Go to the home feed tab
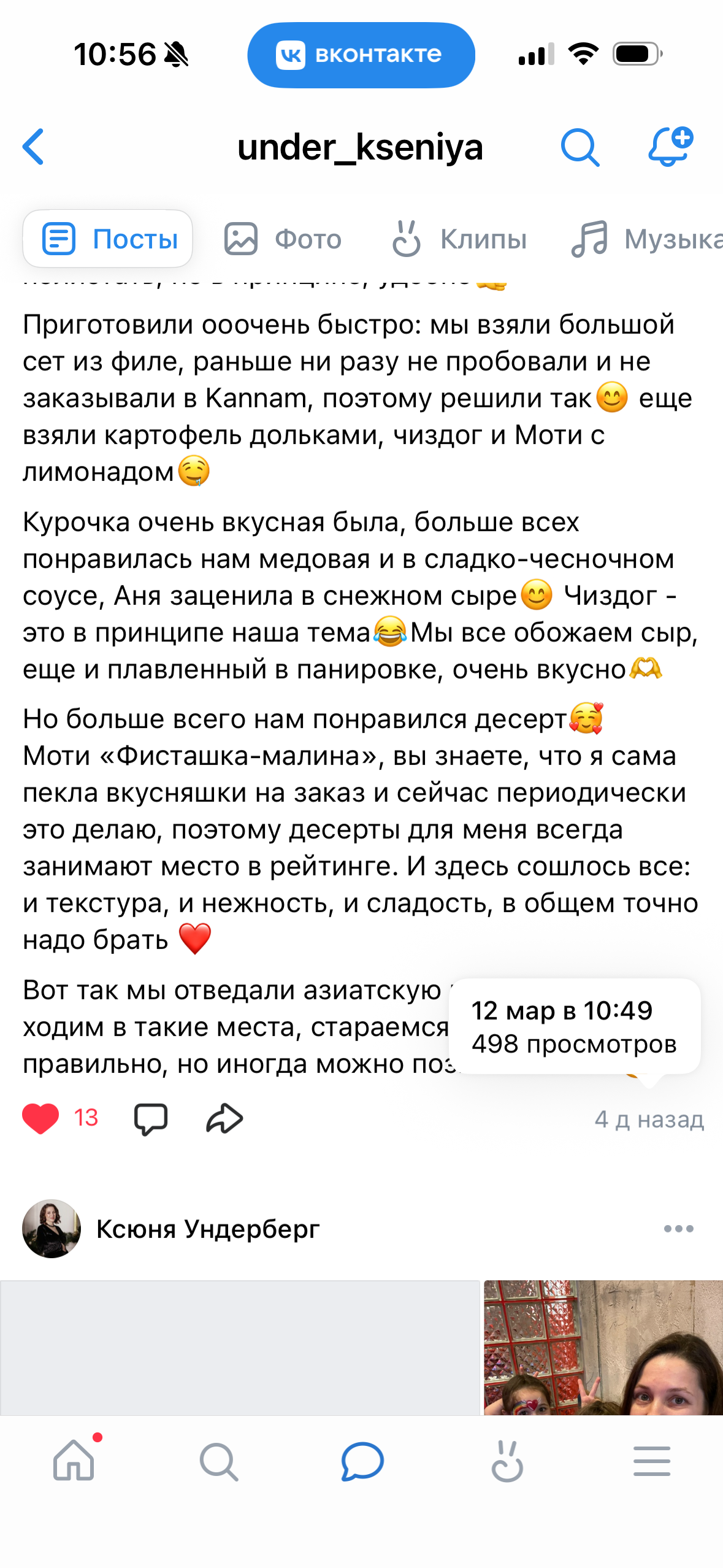This screenshot has width=723, height=1568. tap(74, 1461)
